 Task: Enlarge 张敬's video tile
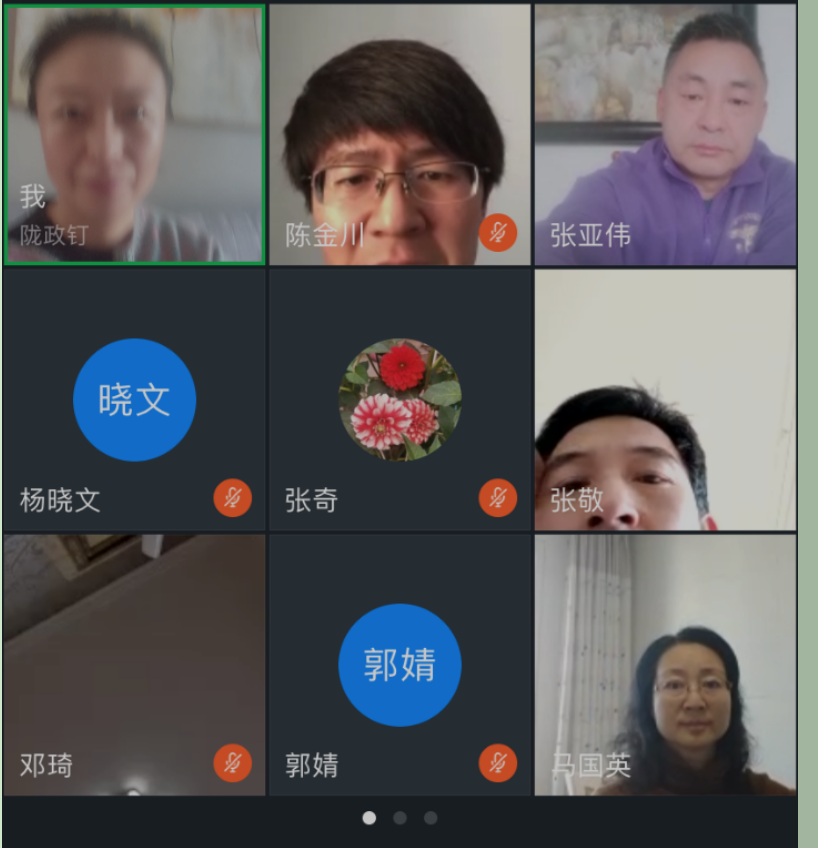tap(665, 400)
